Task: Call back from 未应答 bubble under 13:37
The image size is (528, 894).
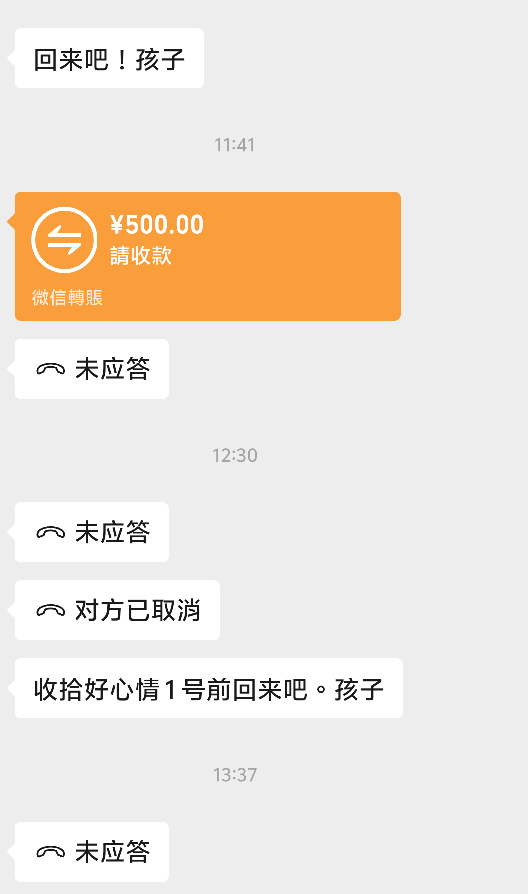Action: tap(92, 852)
